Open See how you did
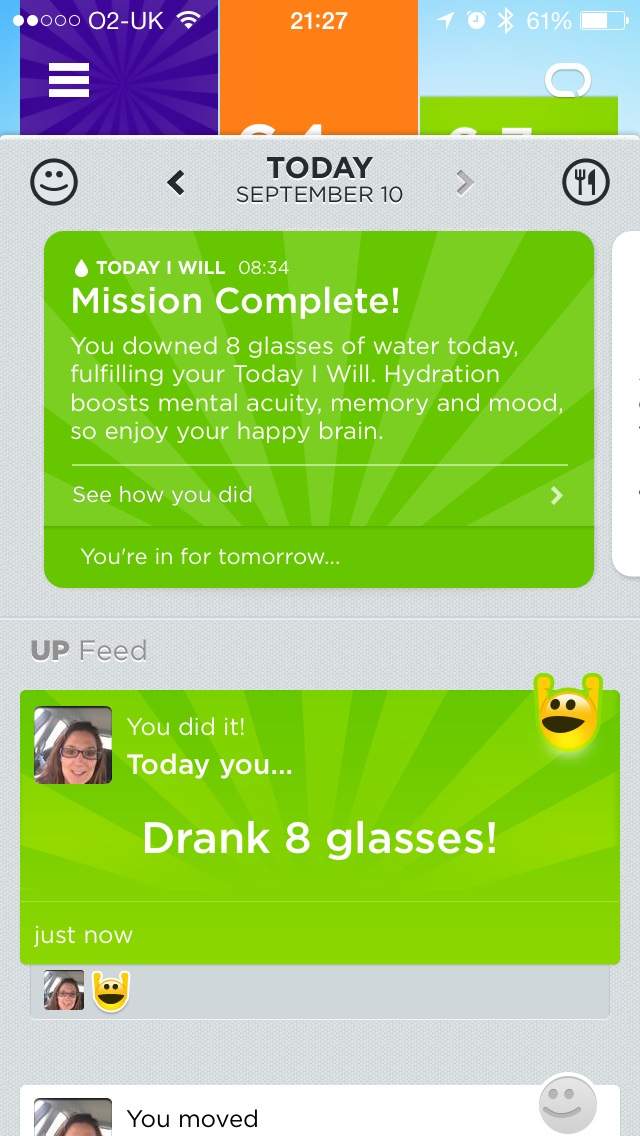640x1136 pixels. [318, 495]
